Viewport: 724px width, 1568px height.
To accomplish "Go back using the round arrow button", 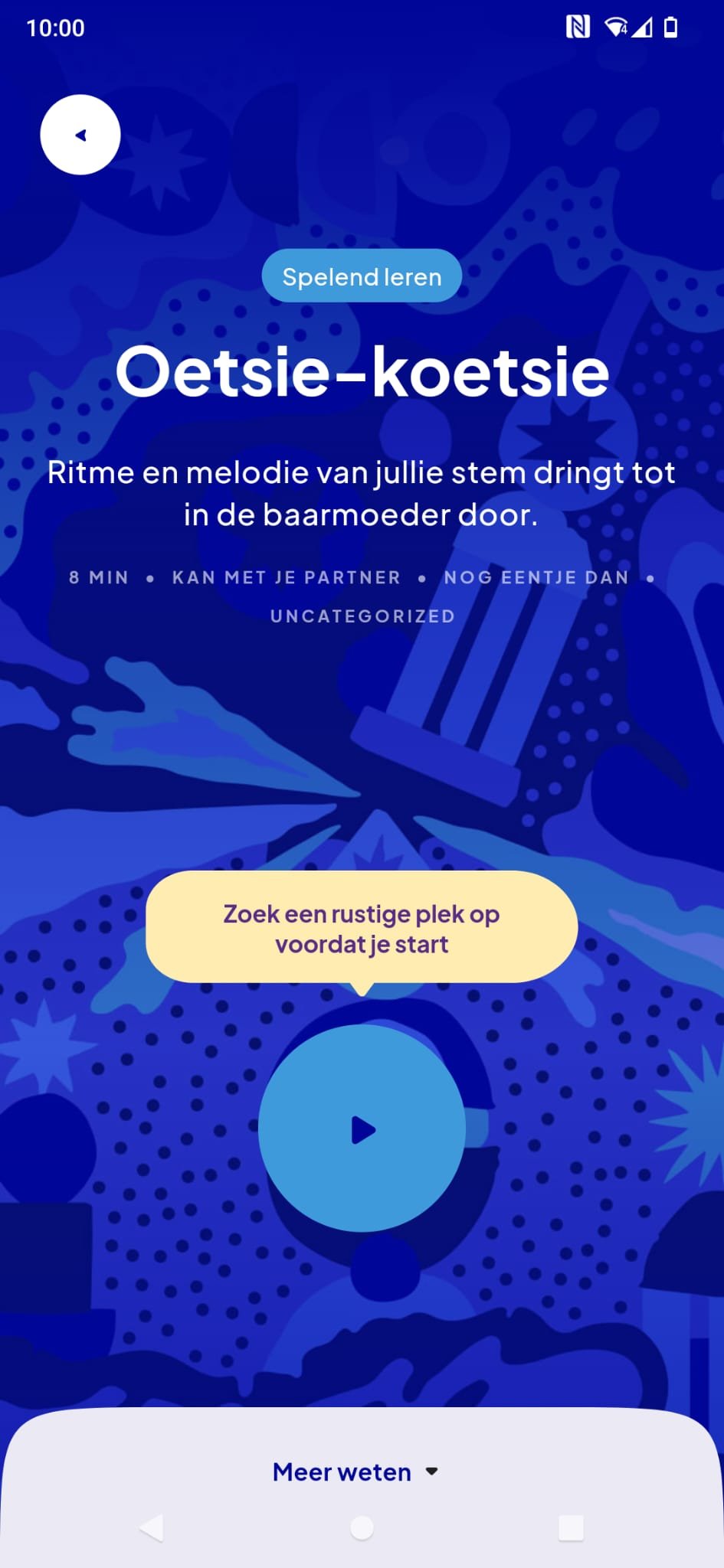I will (80, 135).
